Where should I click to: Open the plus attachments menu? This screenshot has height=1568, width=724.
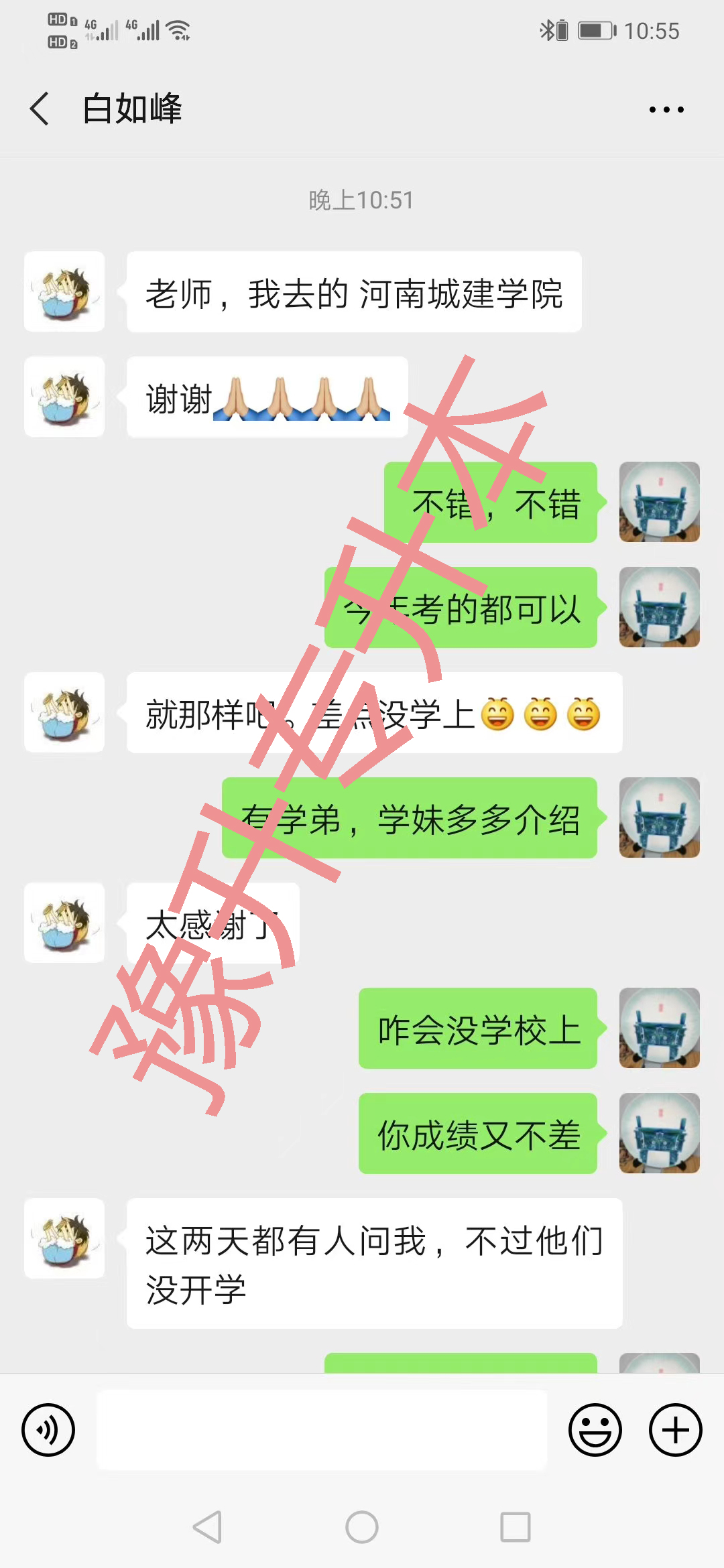675,1429
